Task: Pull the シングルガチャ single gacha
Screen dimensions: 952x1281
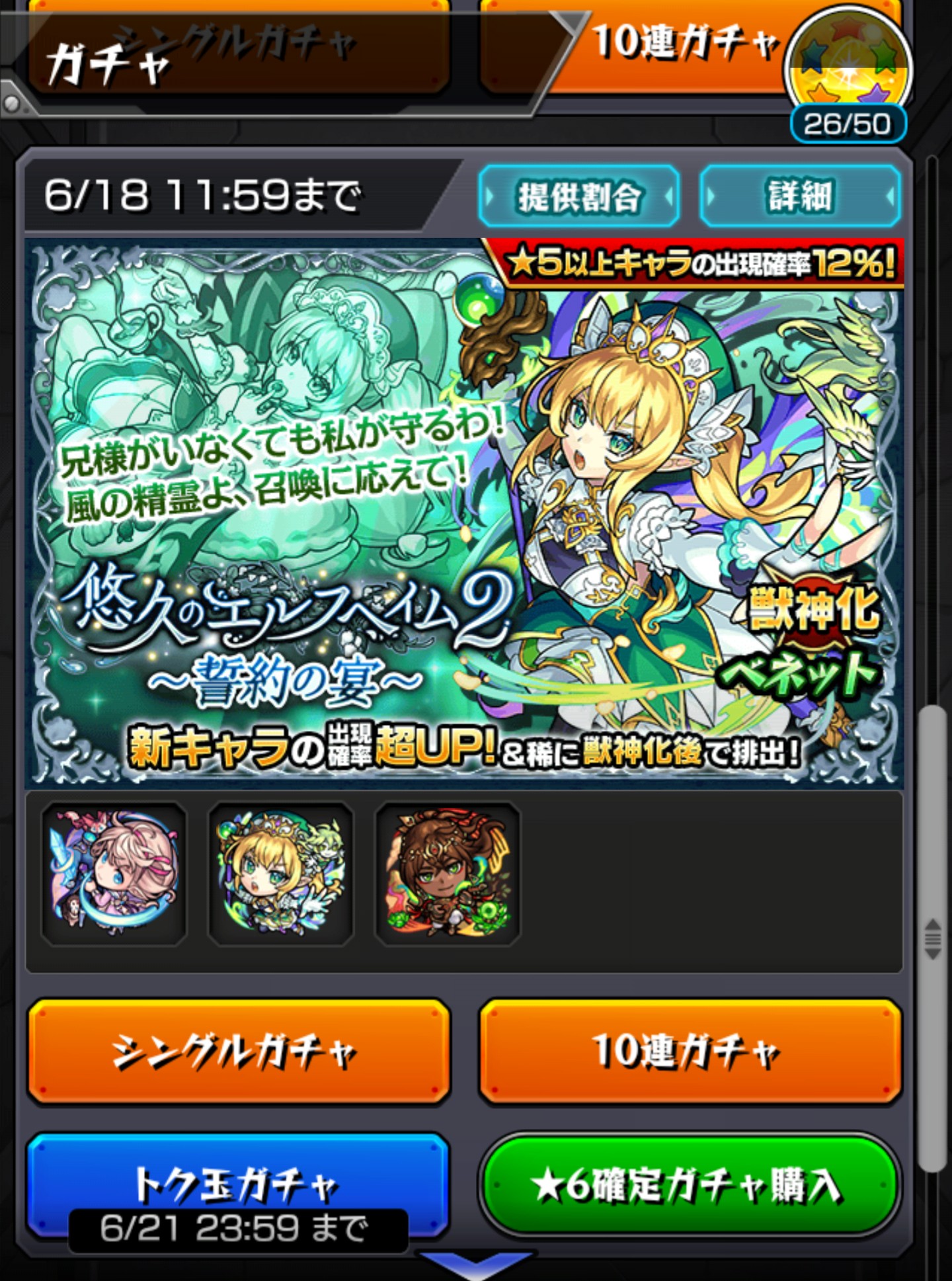Action: click(239, 1052)
